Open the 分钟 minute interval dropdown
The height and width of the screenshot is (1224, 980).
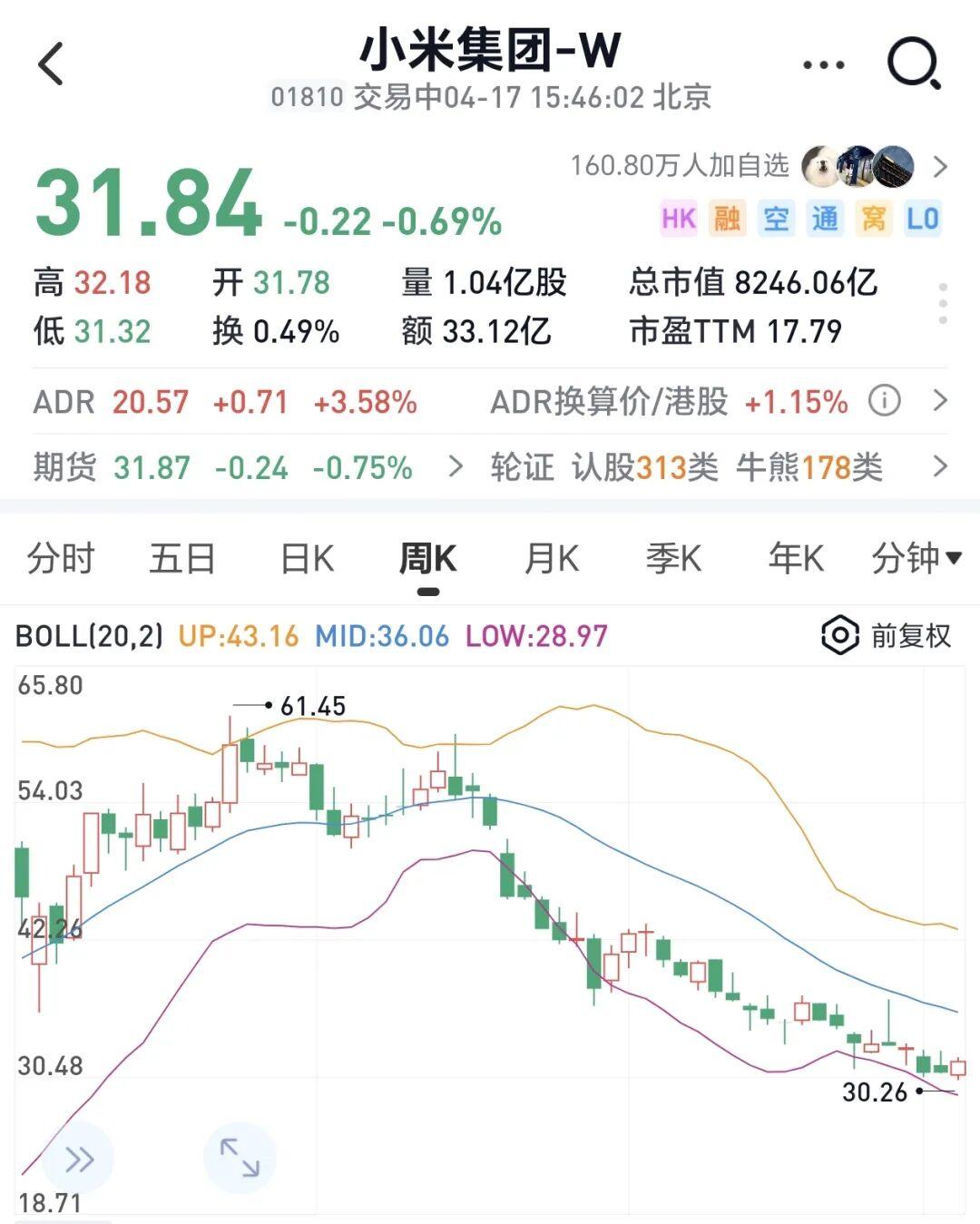(915, 558)
